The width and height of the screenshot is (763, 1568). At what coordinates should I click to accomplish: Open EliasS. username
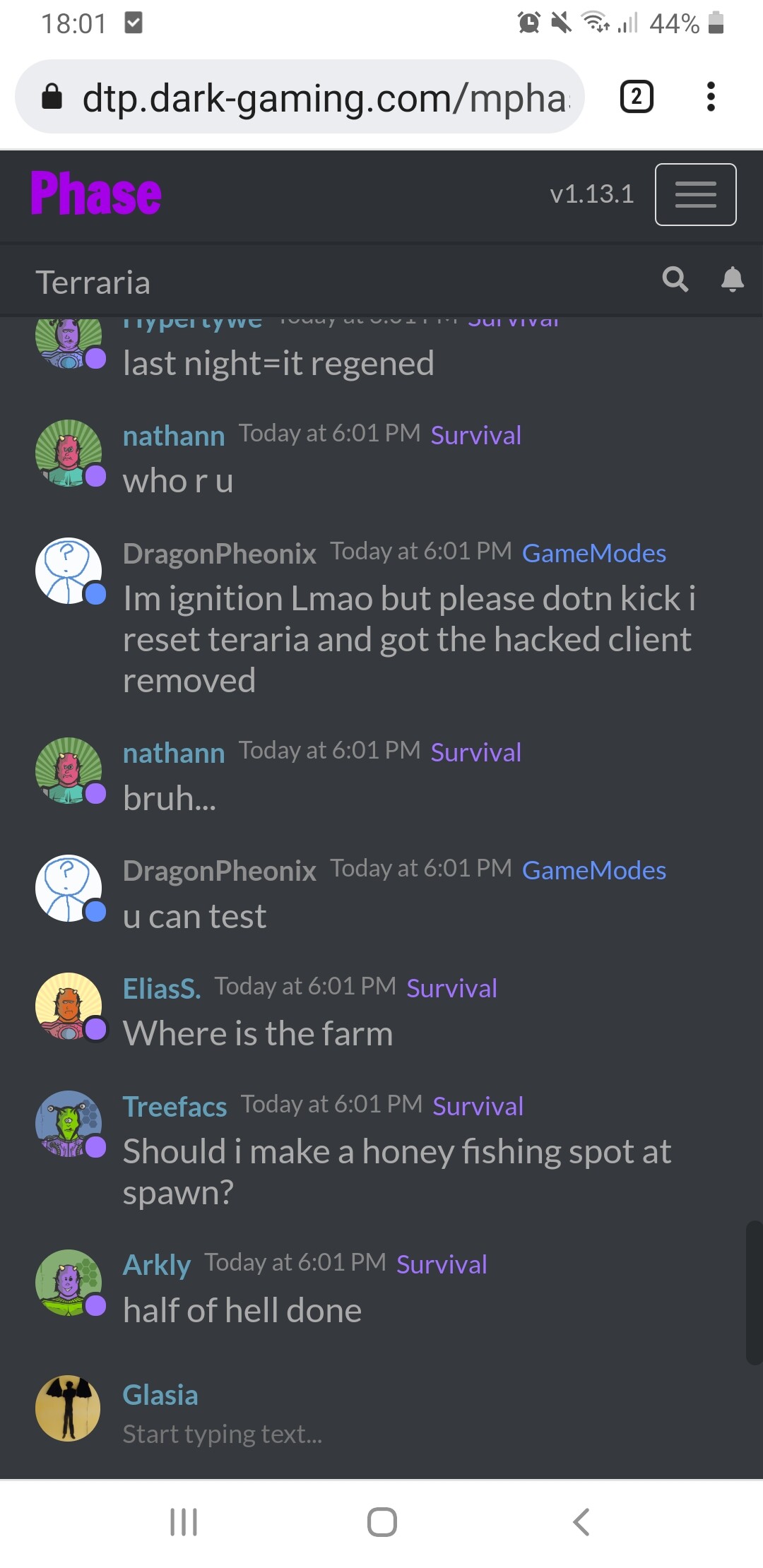tap(162, 989)
